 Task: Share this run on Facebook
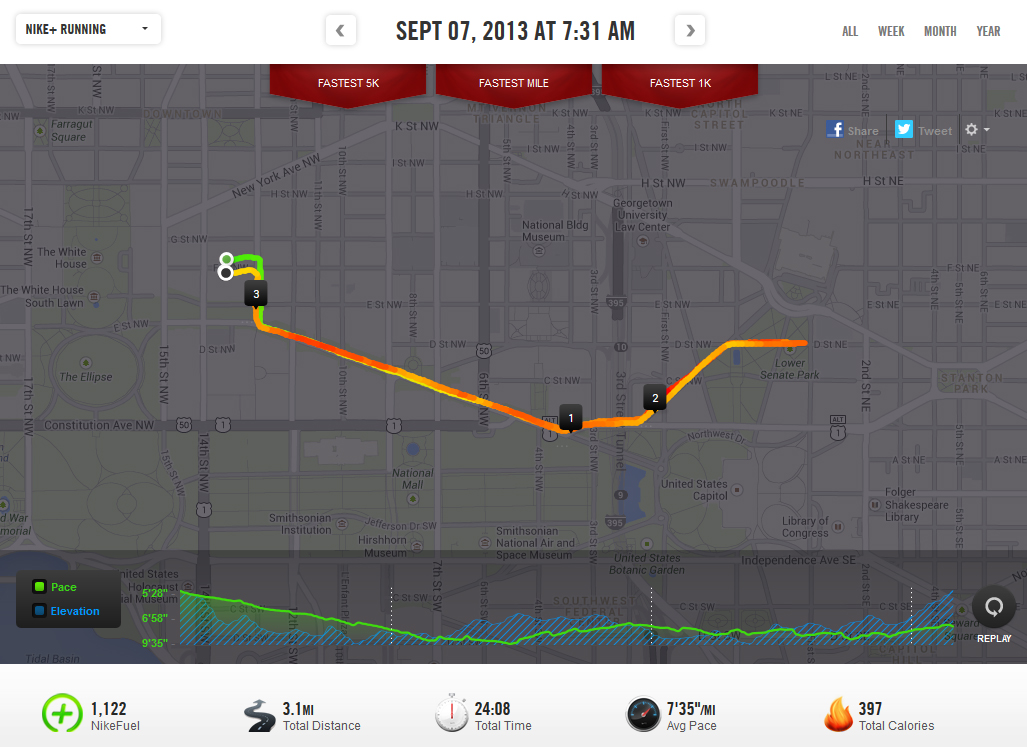point(852,130)
